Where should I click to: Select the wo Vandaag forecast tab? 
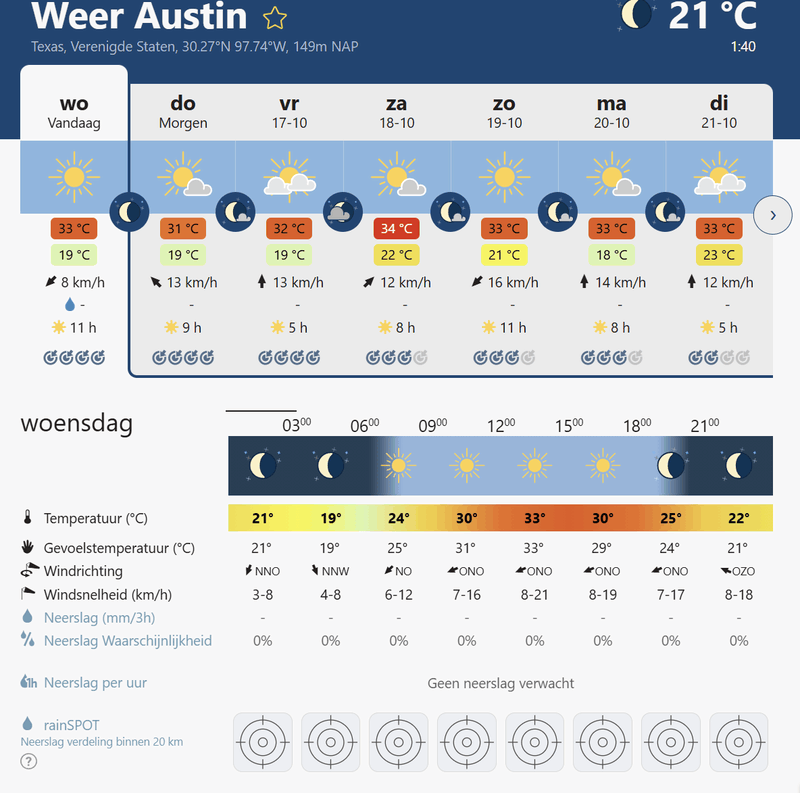(x=74, y=111)
